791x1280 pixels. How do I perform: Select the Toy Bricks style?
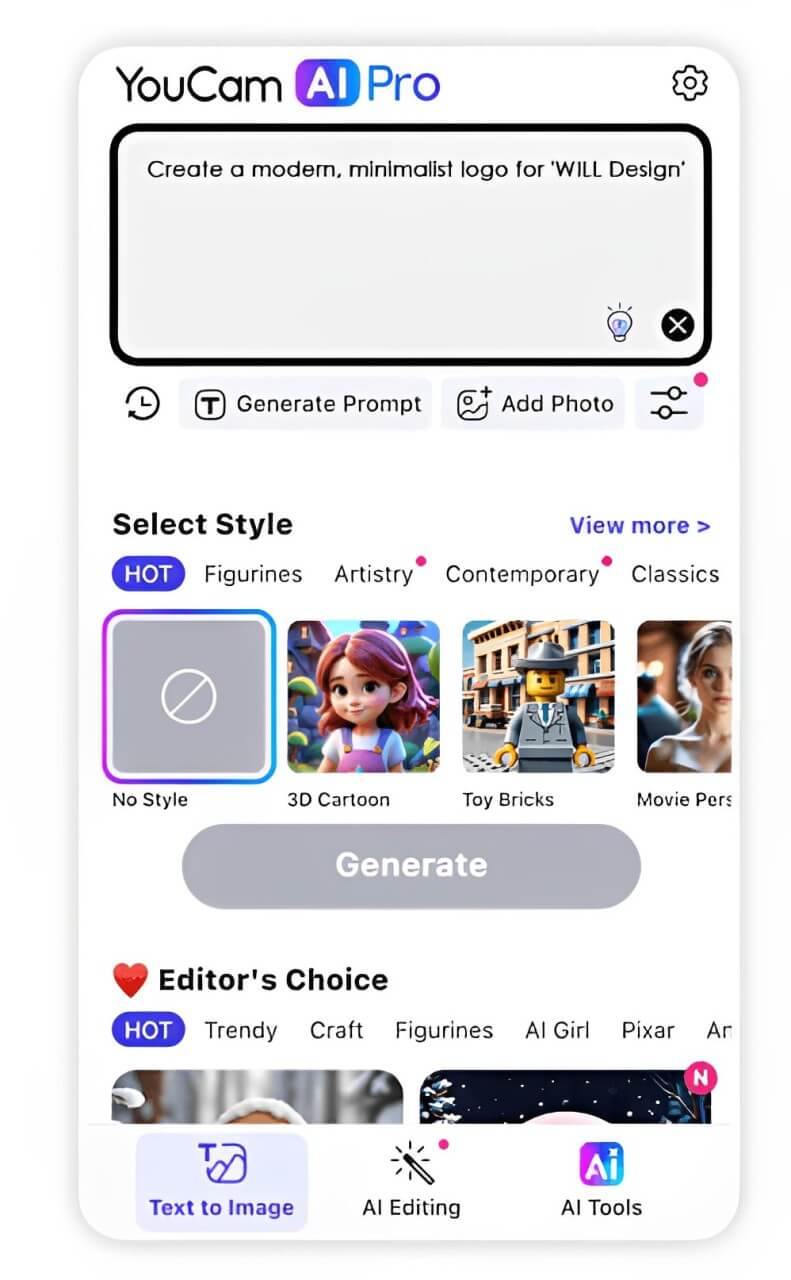point(538,697)
